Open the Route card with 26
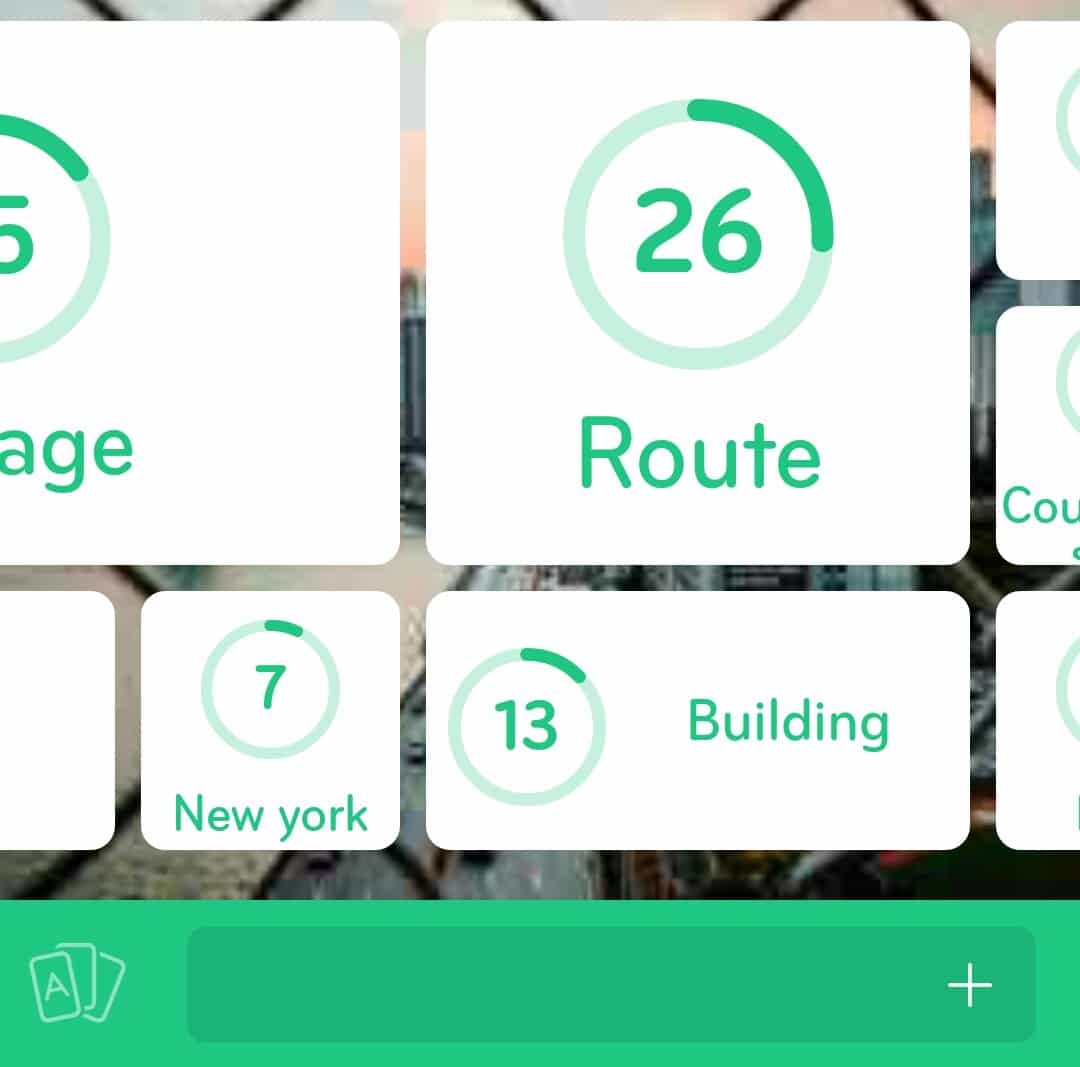Image resolution: width=1080 pixels, height=1067 pixels. pos(697,293)
